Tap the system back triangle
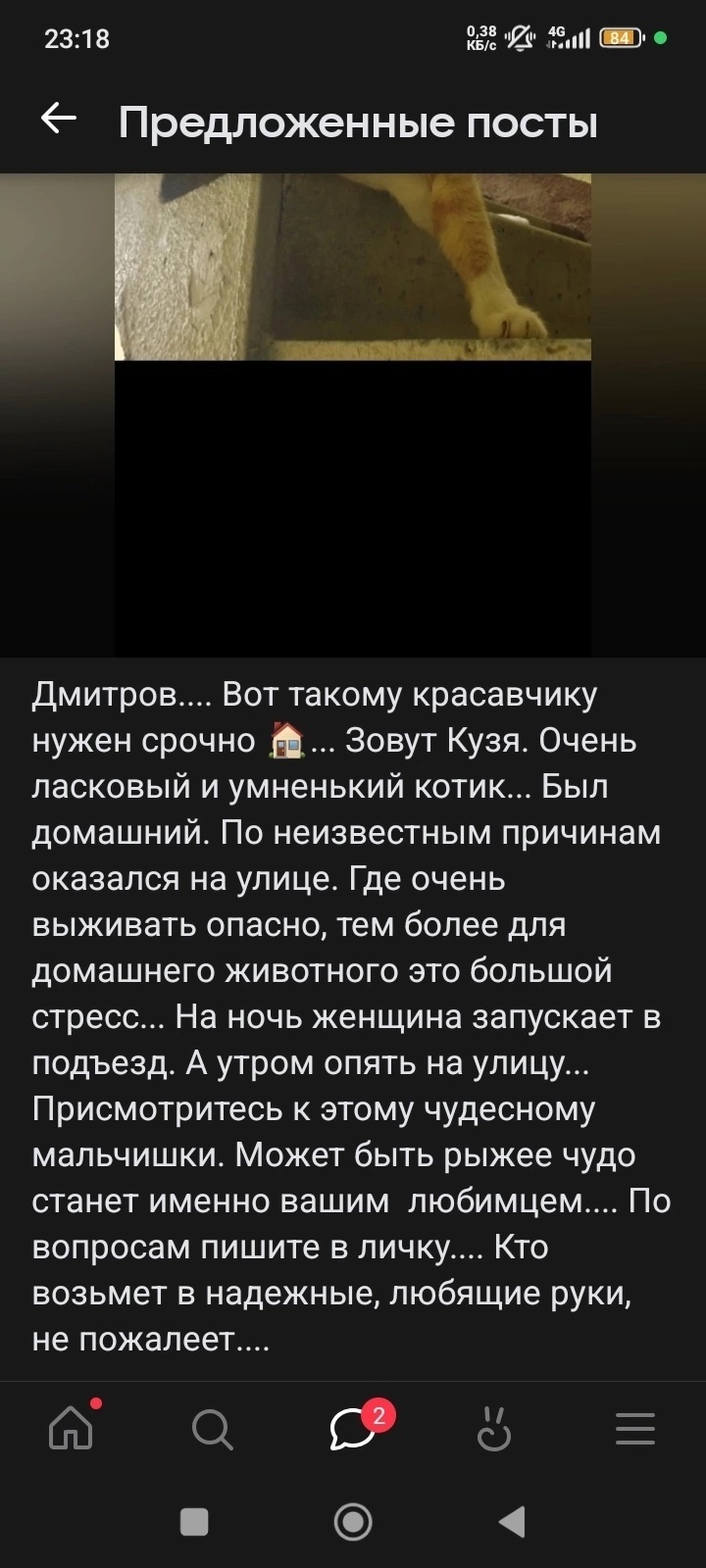Image resolution: width=706 pixels, height=1568 pixels. [x=511, y=1521]
